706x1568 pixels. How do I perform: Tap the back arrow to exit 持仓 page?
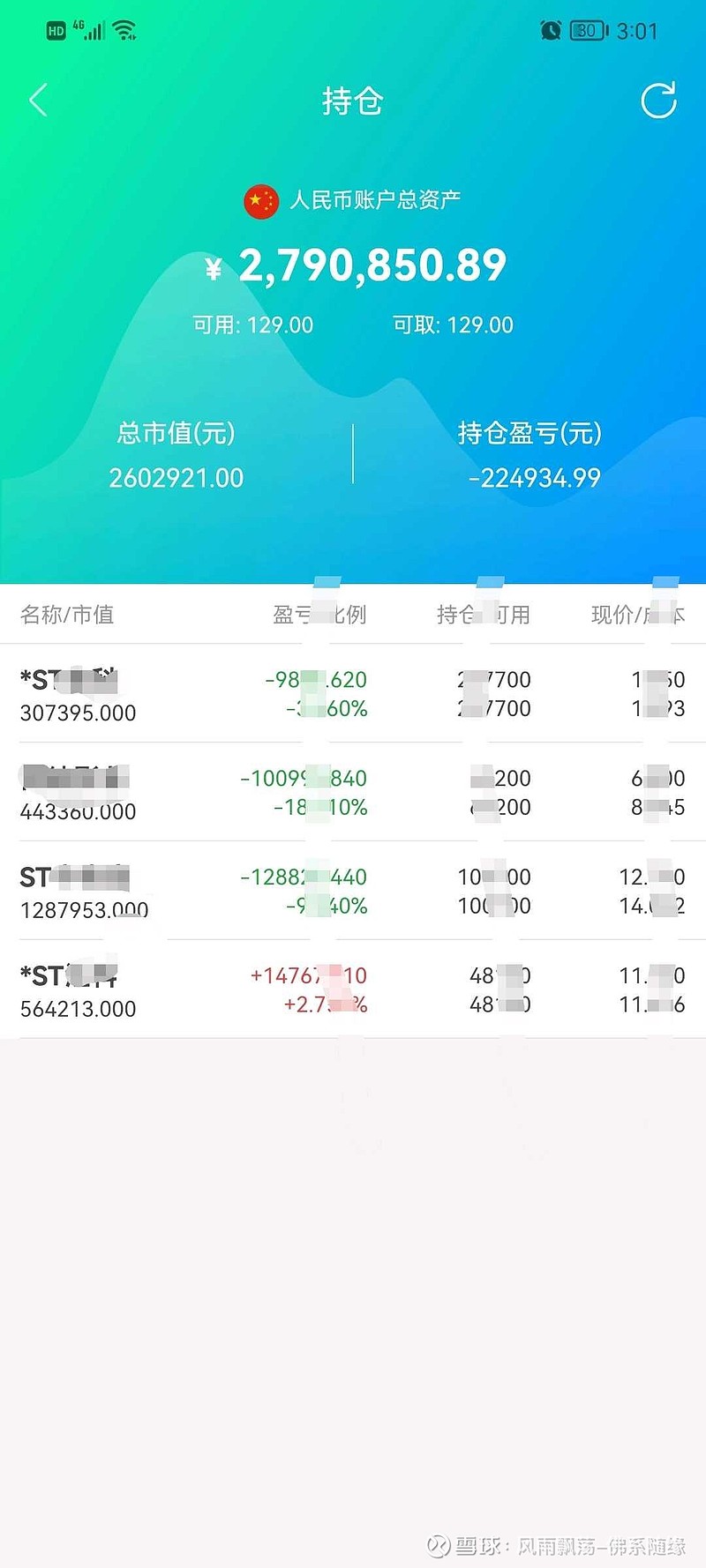pyautogui.click(x=39, y=100)
